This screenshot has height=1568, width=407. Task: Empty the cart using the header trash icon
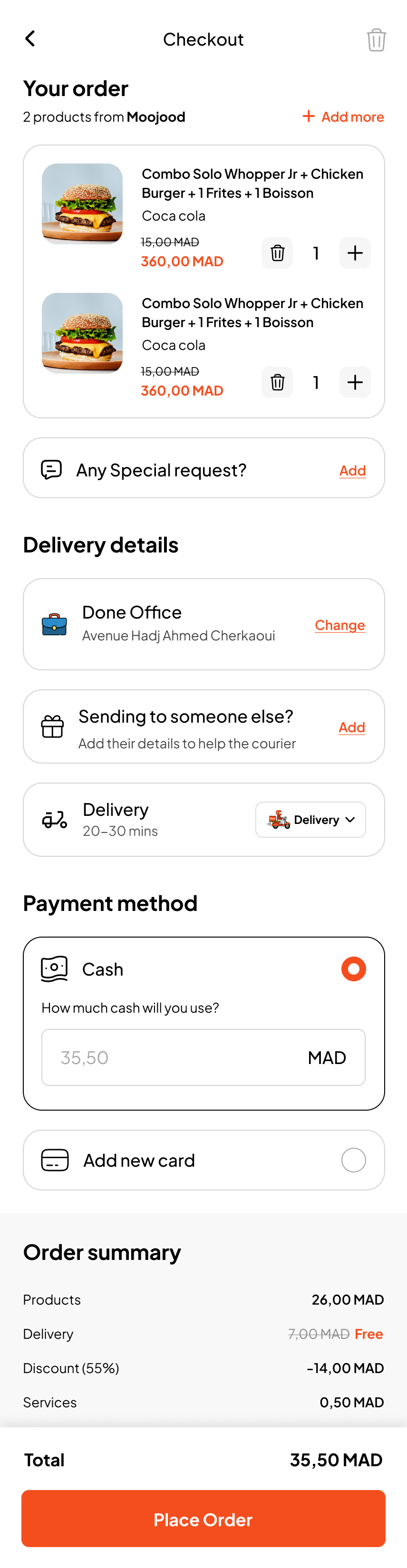coord(376,40)
